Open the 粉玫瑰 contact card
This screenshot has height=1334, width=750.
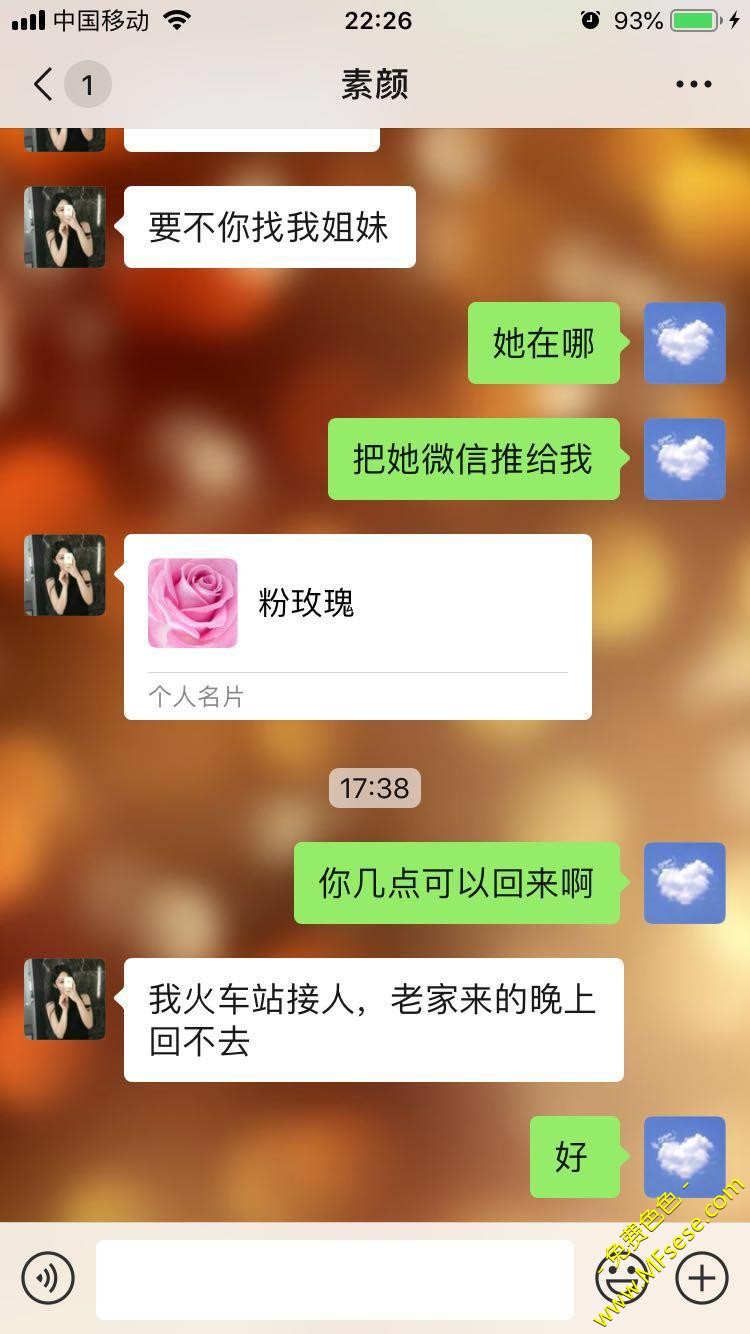tap(357, 626)
